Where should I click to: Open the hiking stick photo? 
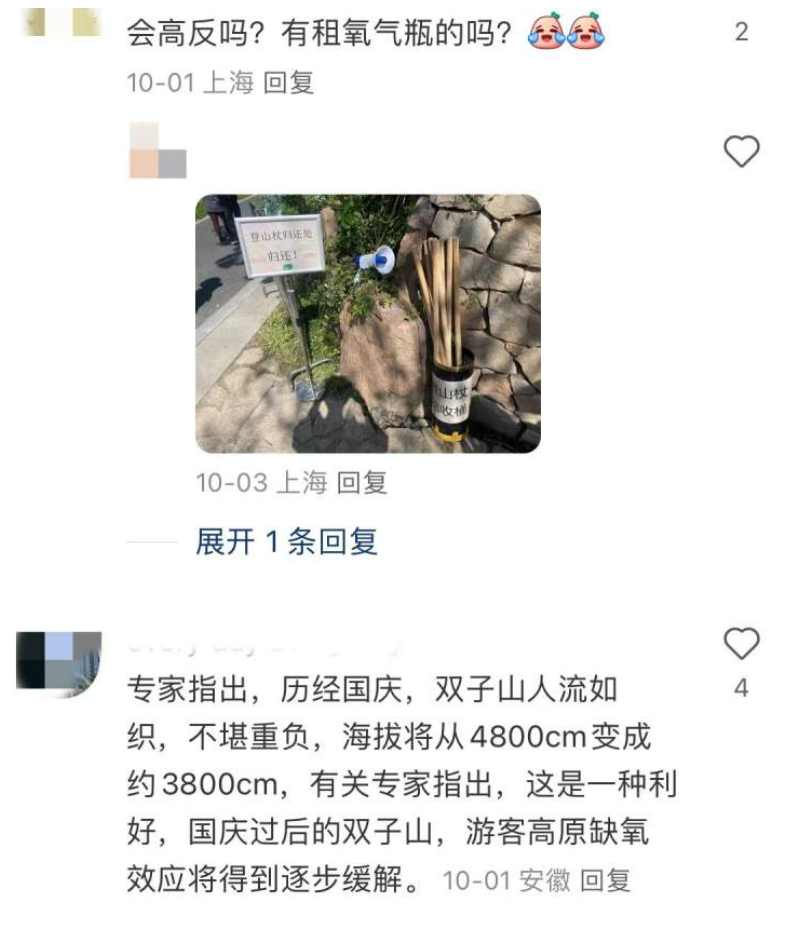(x=367, y=323)
